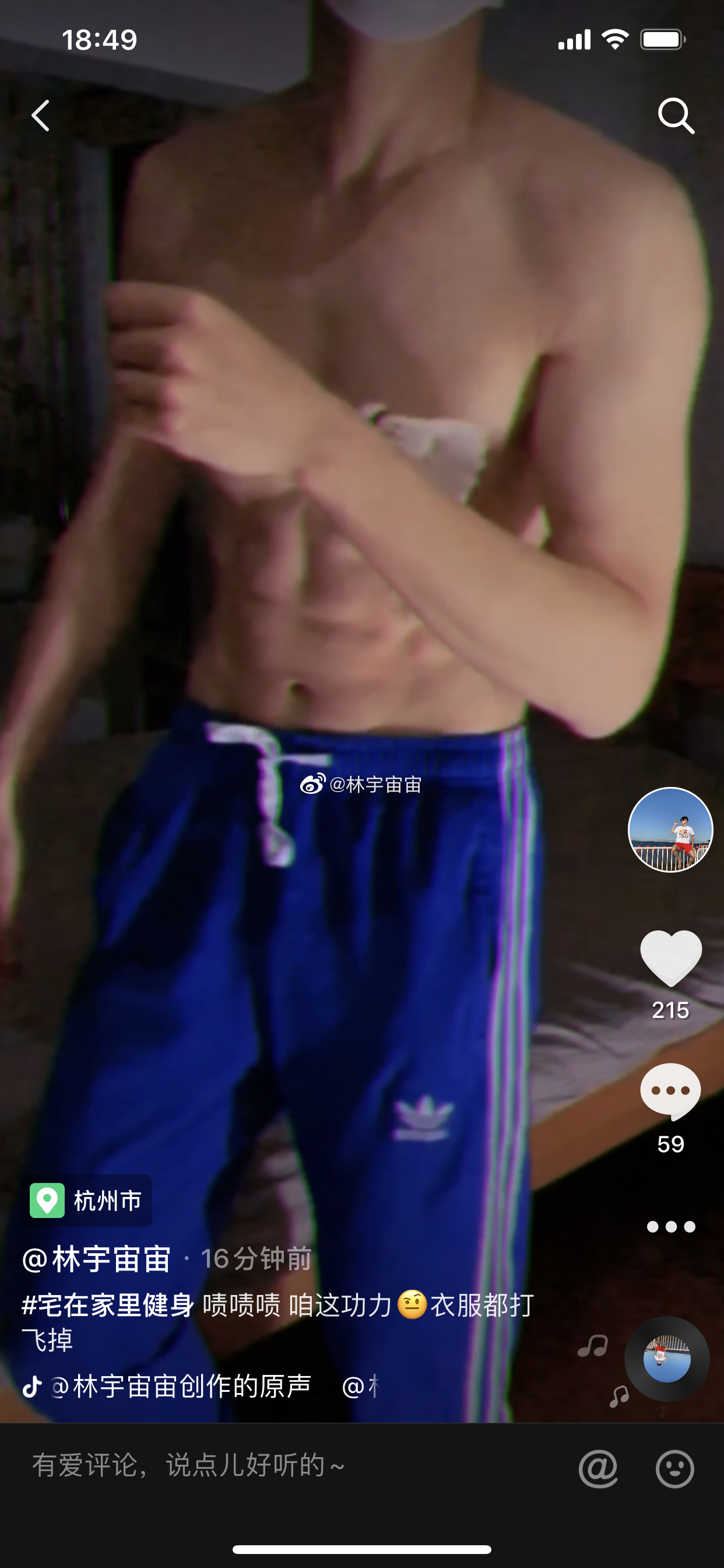Open the #宅在家里健身 hashtag
The image size is (724, 1568).
click(x=108, y=1305)
